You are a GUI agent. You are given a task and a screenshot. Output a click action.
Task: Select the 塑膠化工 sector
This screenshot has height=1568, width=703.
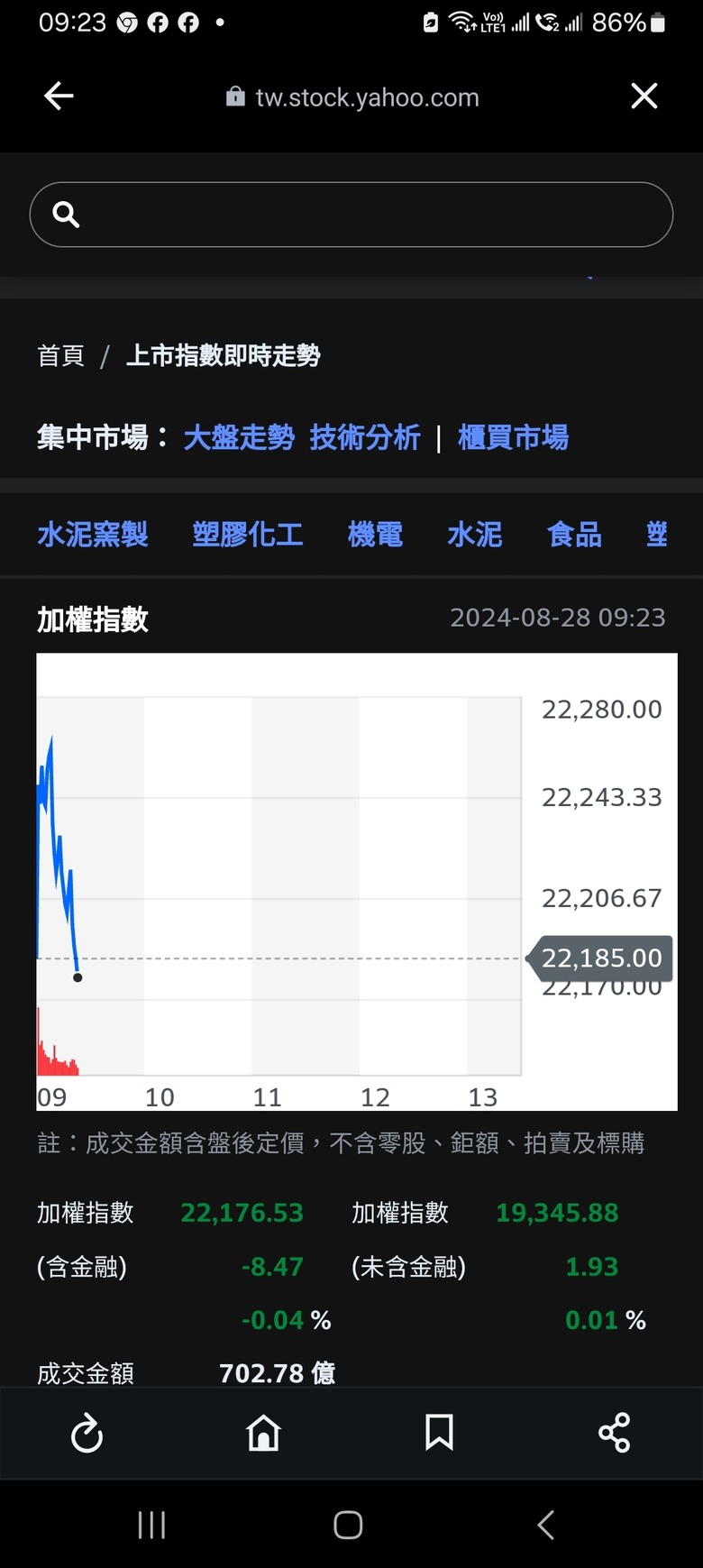point(248,535)
